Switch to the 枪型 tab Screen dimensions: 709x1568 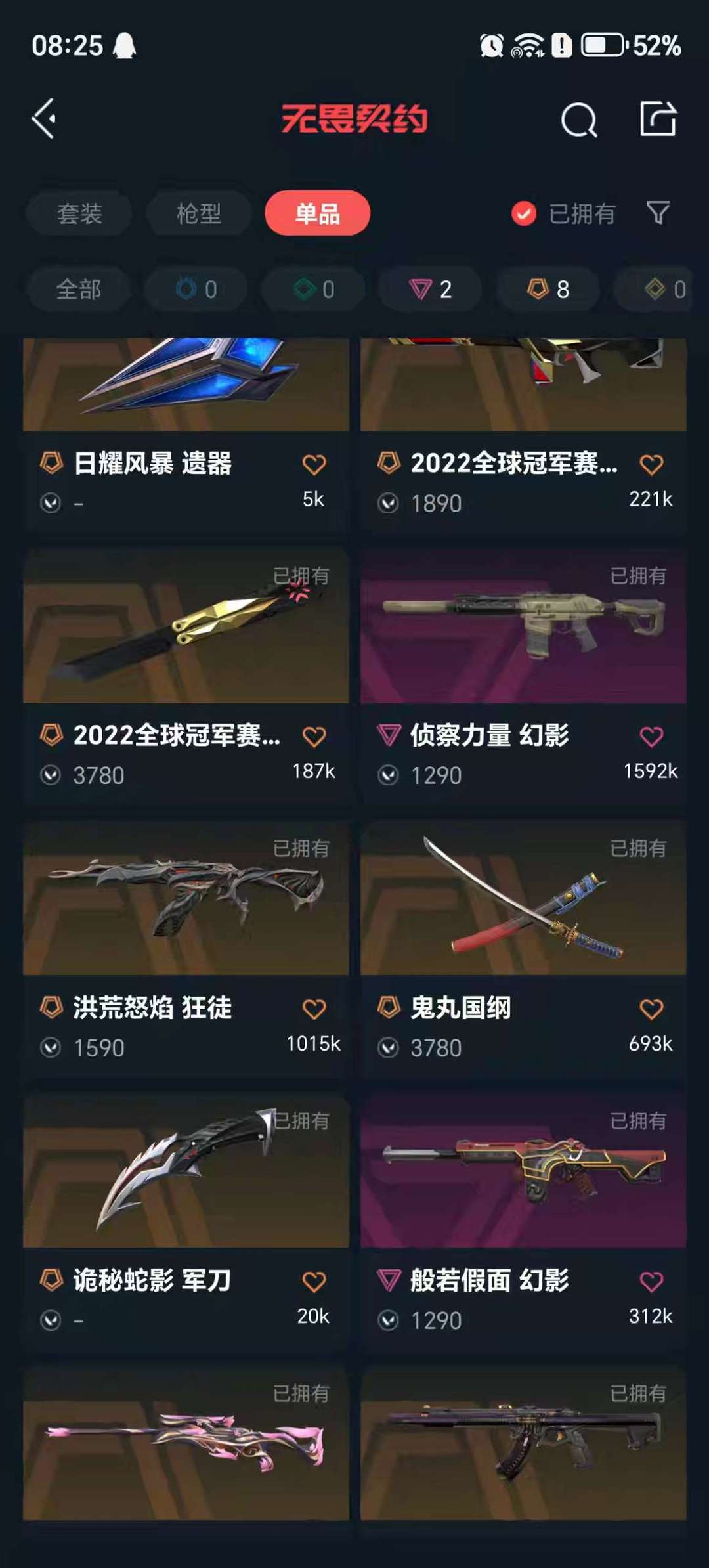tap(198, 213)
